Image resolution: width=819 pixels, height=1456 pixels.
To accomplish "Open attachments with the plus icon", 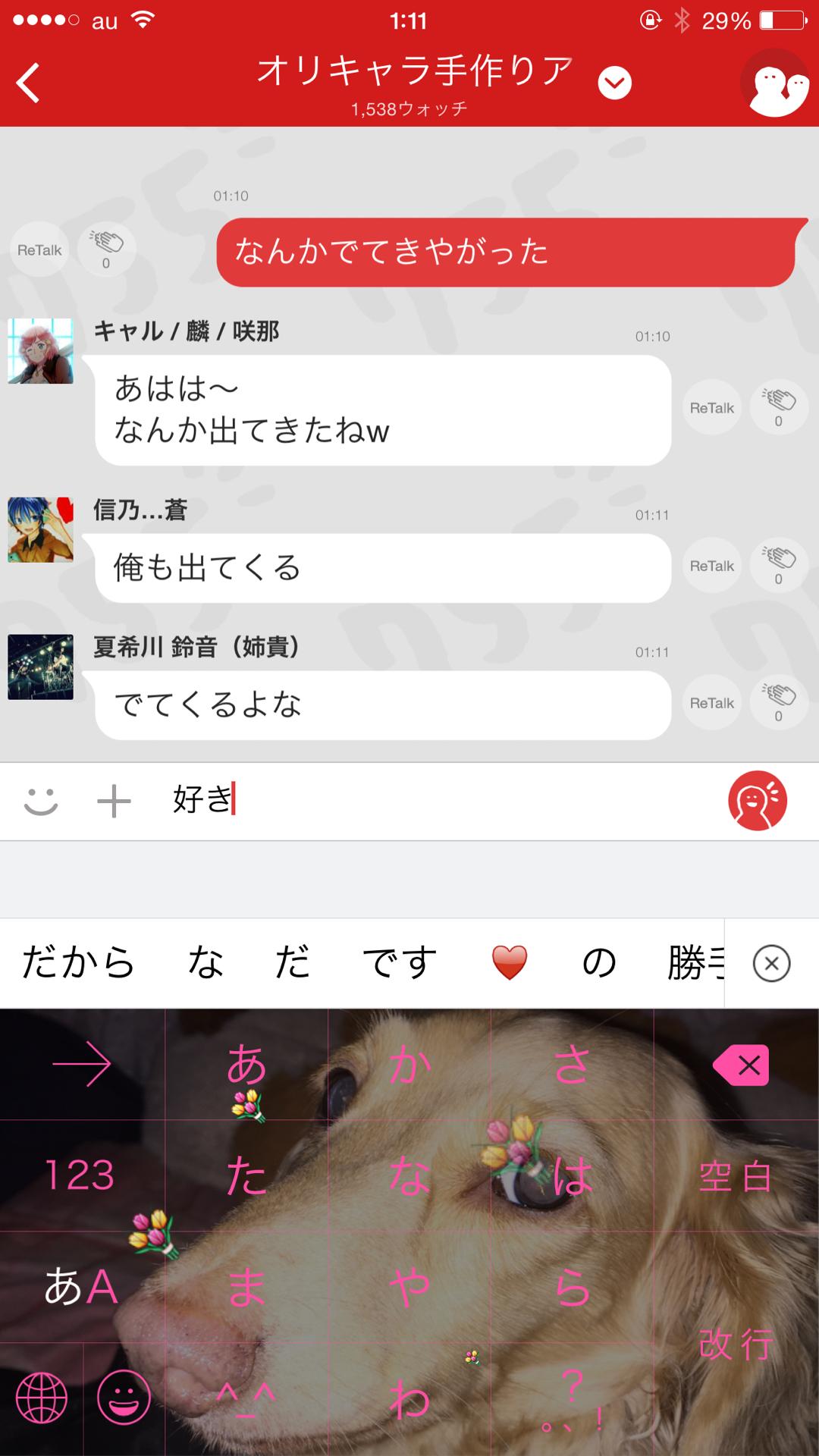I will coord(112,800).
